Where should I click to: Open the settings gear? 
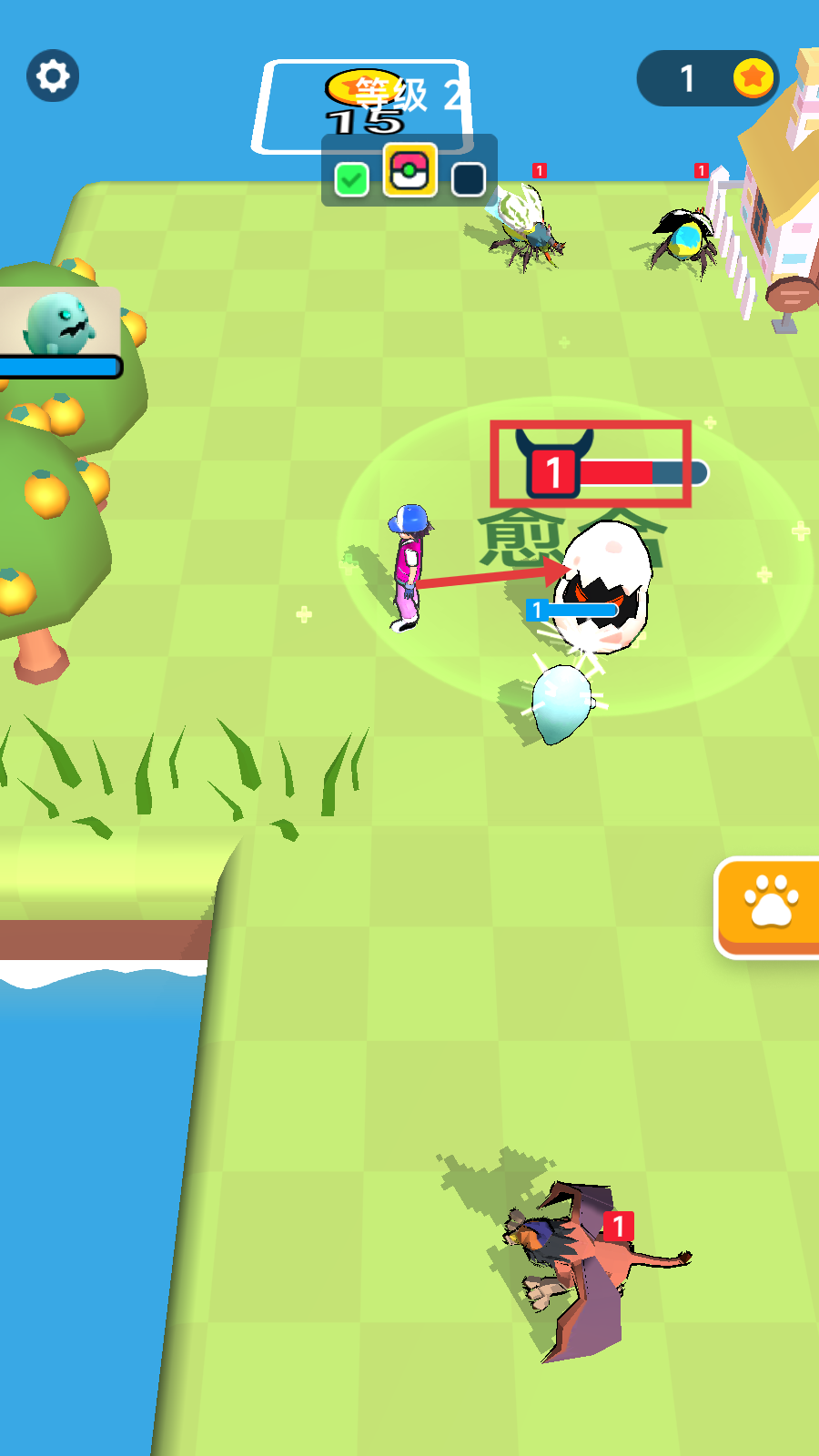click(53, 76)
